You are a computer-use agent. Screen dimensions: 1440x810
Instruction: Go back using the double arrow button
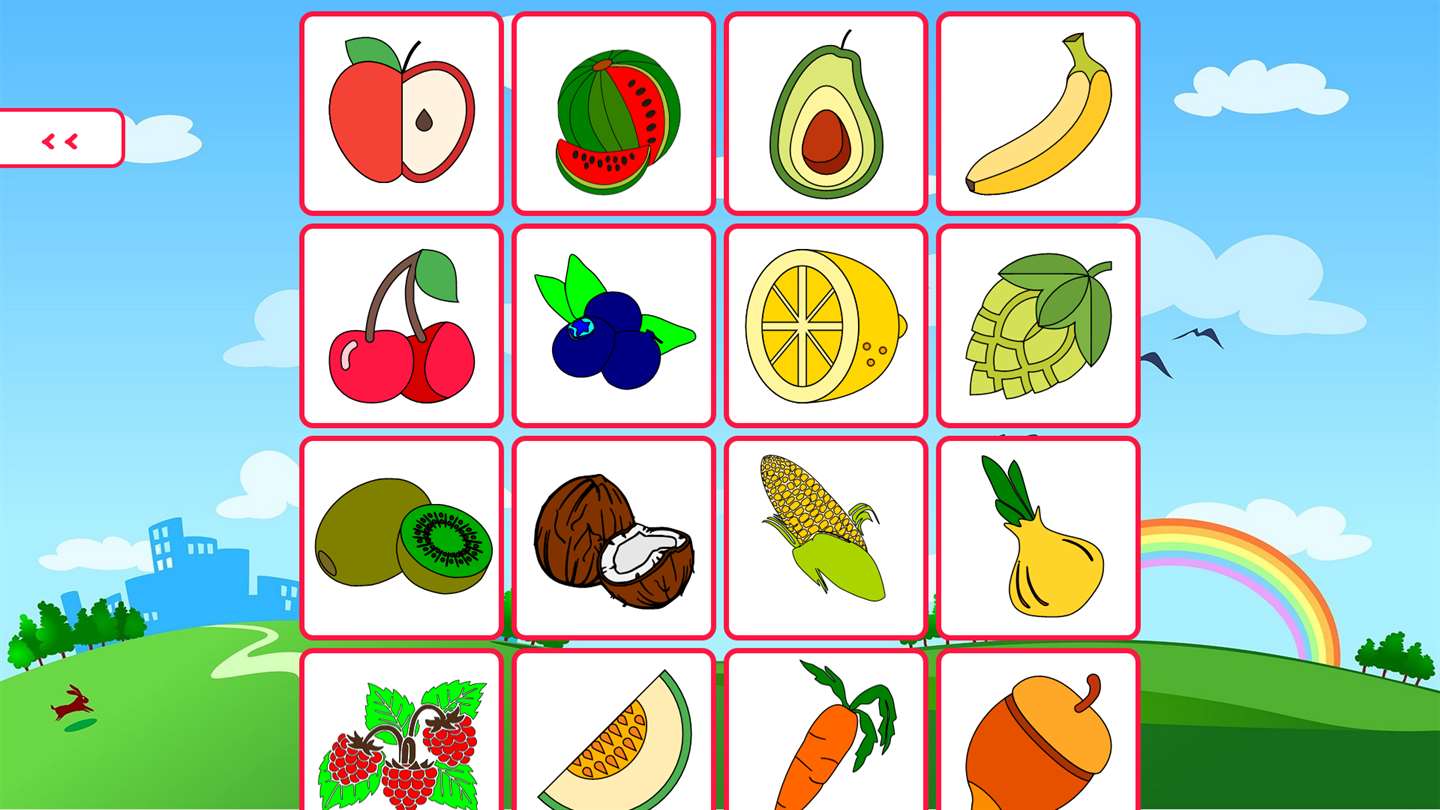tap(60, 139)
